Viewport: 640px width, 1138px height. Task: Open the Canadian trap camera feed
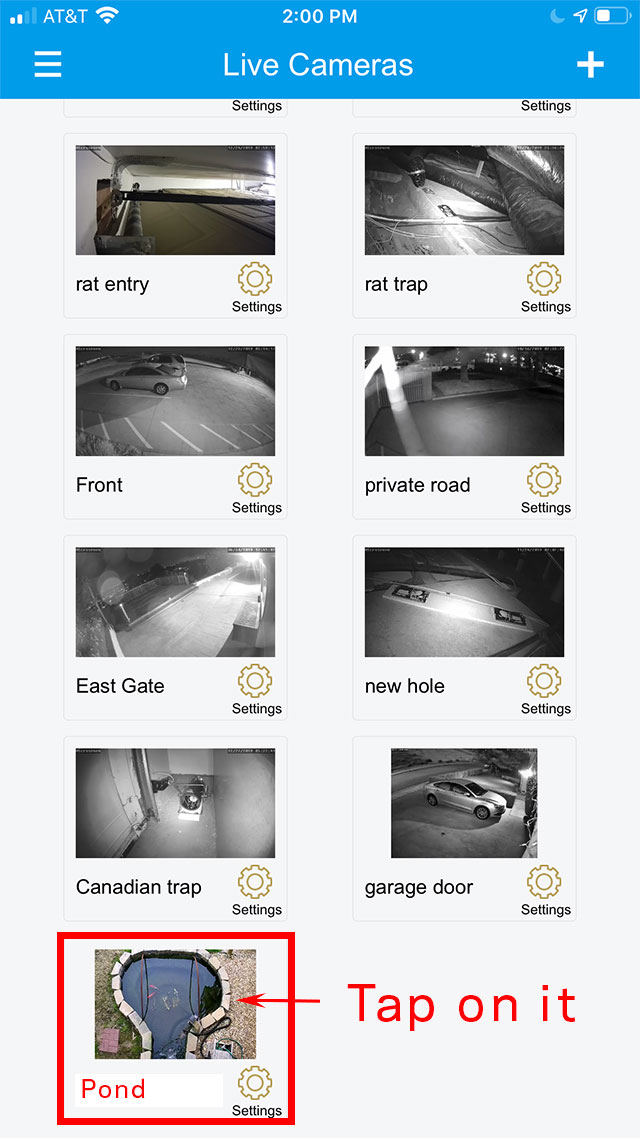(x=175, y=803)
